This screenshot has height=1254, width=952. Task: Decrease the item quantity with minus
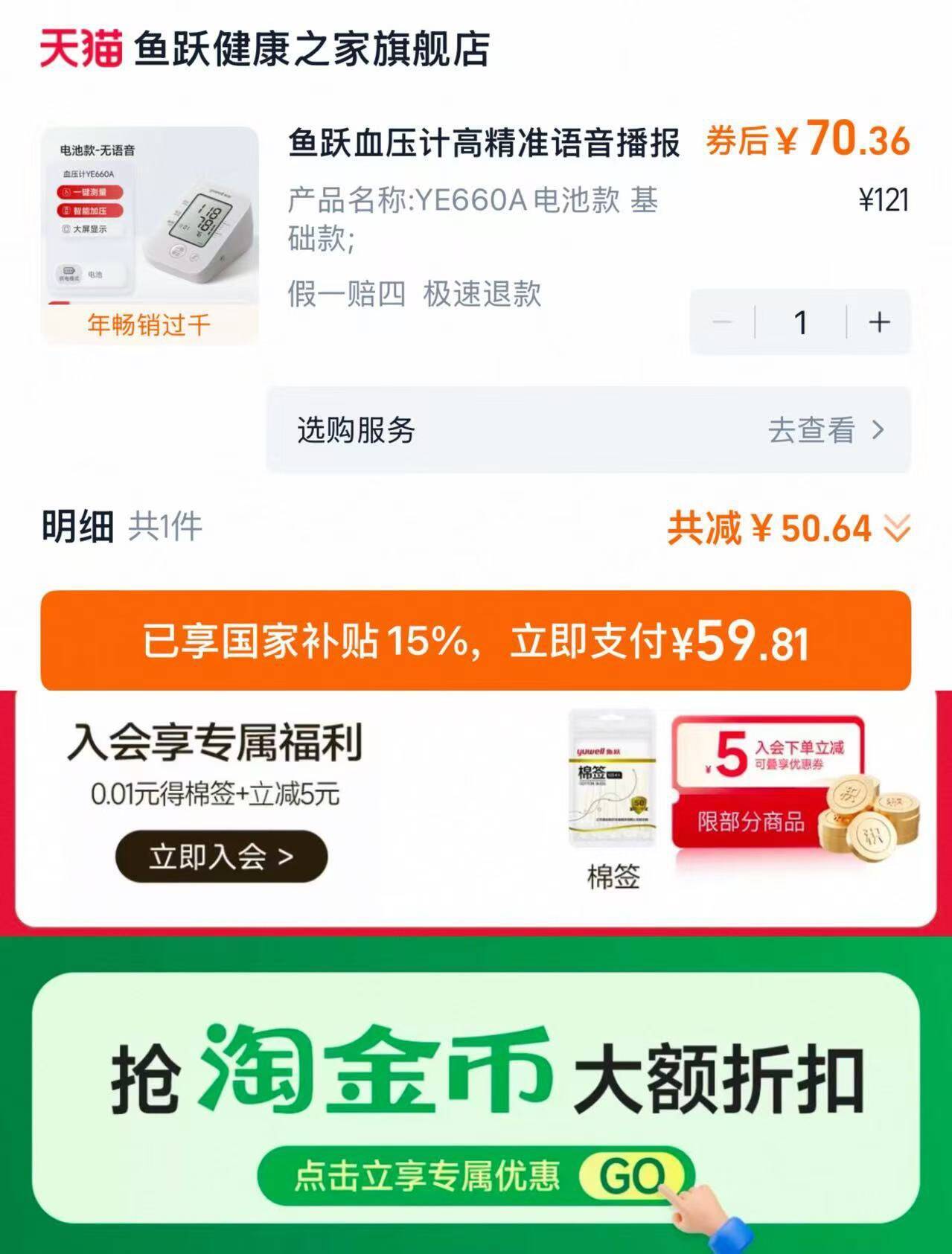(x=722, y=322)
